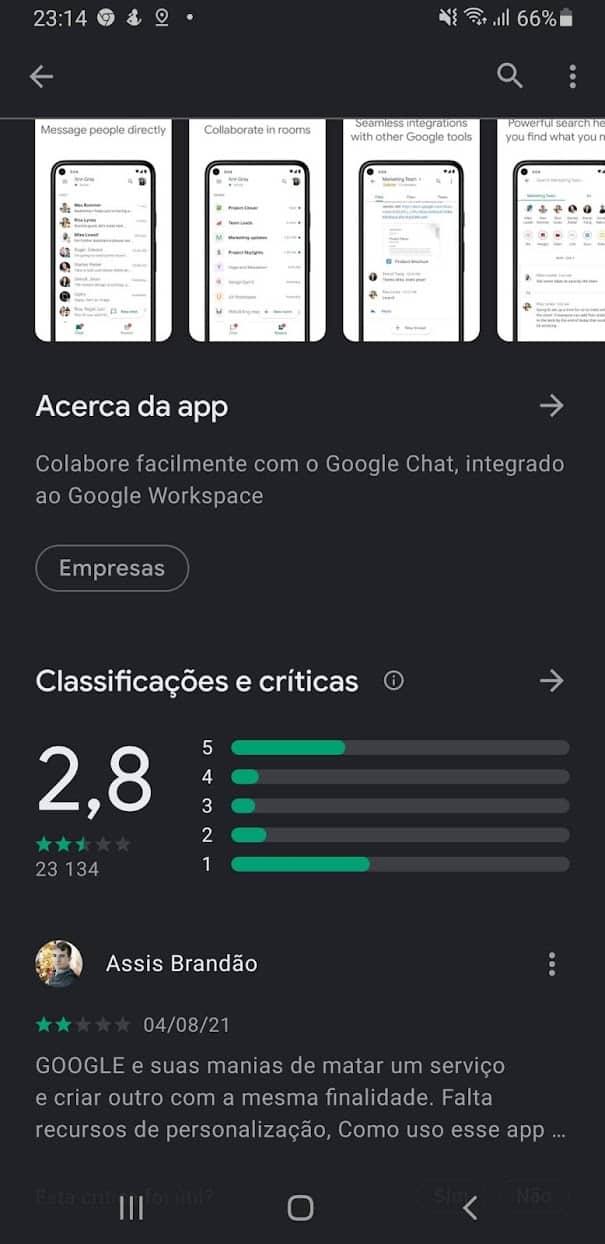The width and height of the screenshot is (605, 1244).
Task: Open options for Assis Brandão's review
Action: (551, 964)
